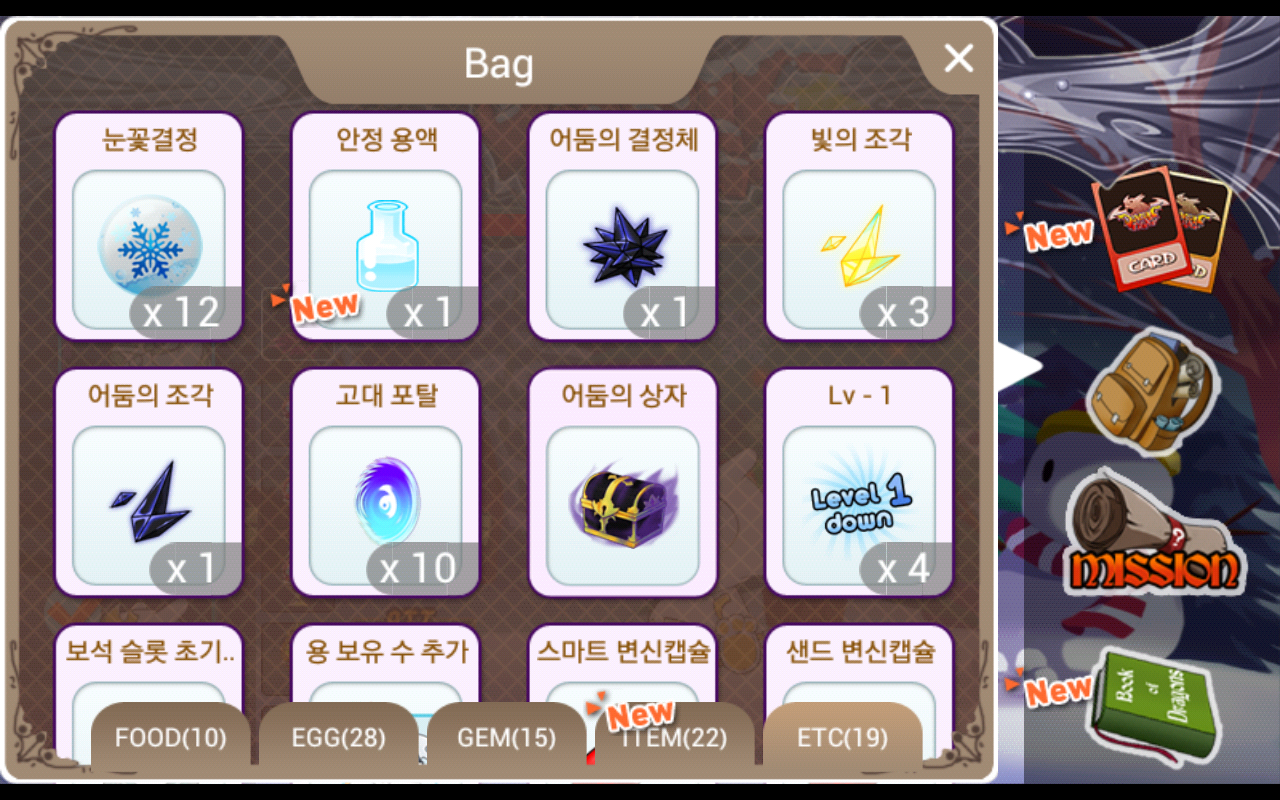Select the 고대 포탈 portal item
This screenshot has width=1280, height=800.
click(385, 500)
